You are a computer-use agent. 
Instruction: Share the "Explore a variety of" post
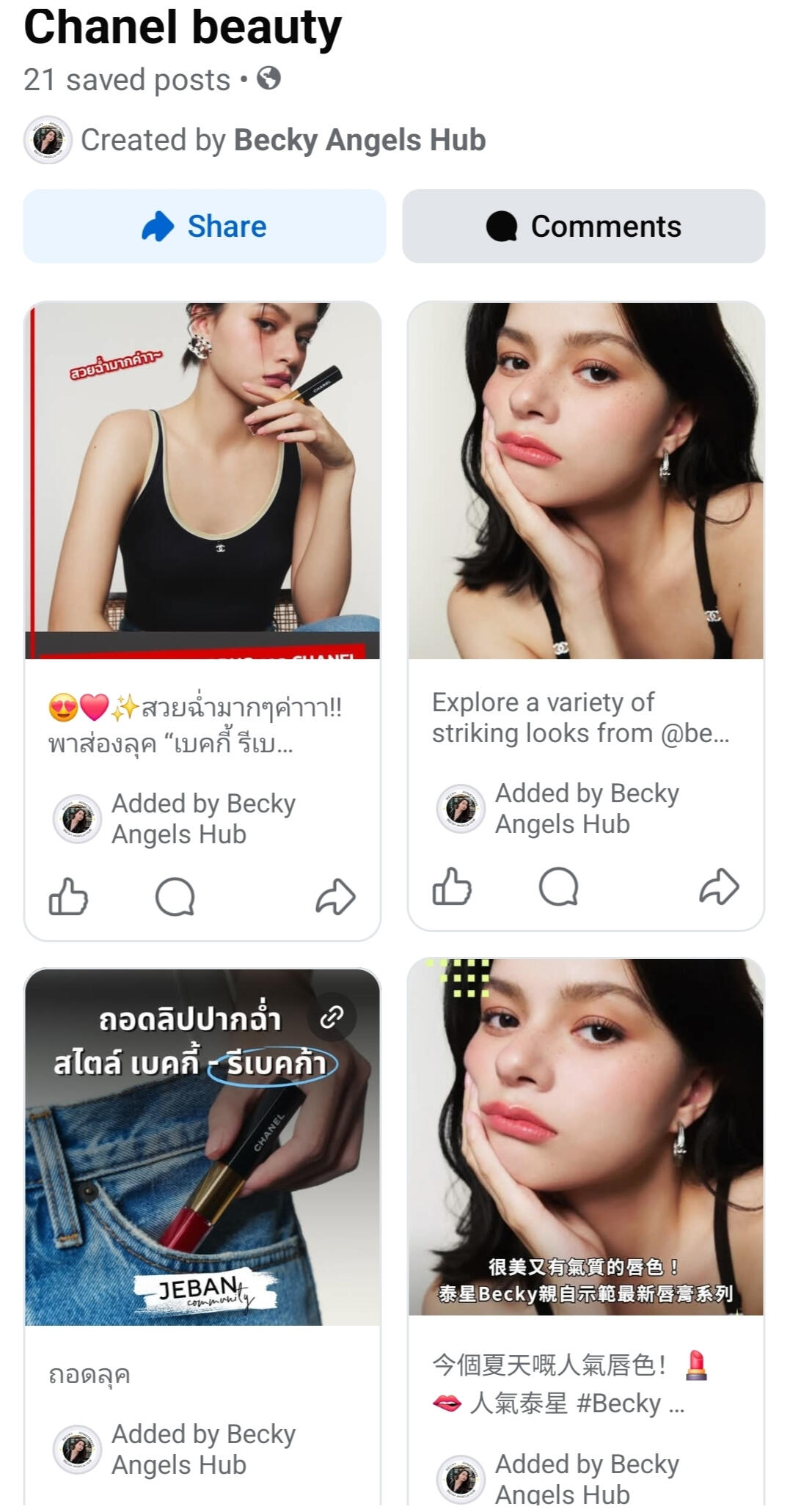tap(719, 886)
